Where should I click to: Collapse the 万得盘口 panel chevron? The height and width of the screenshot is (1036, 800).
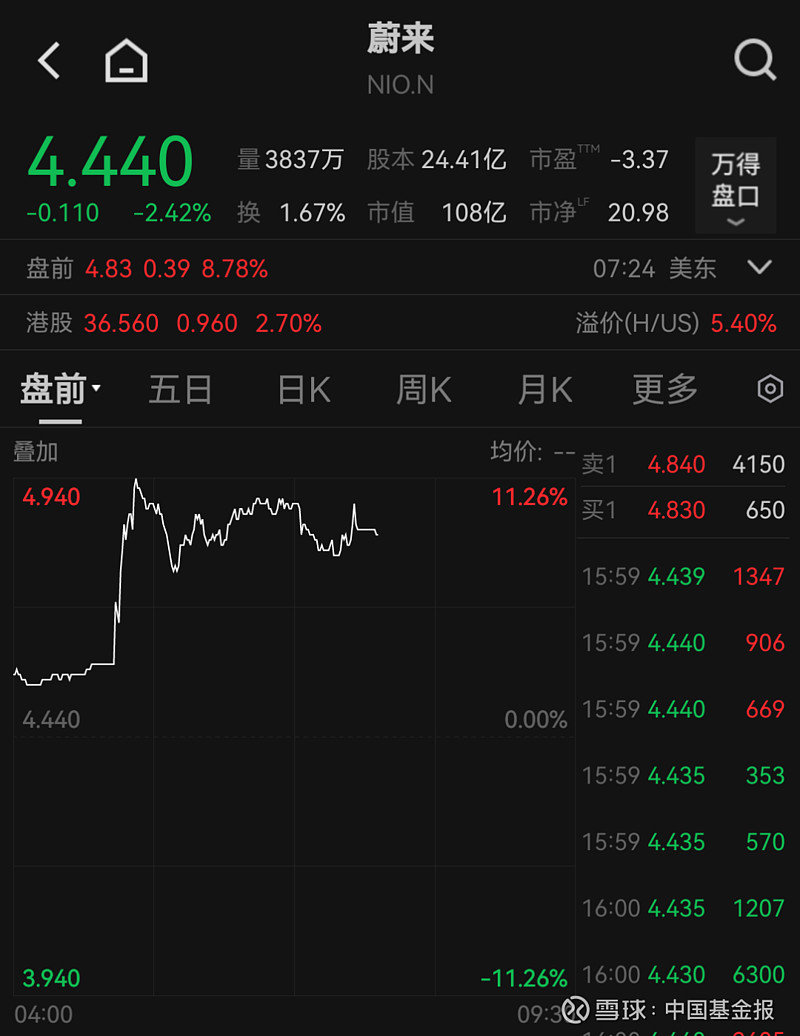click(734, 220)
